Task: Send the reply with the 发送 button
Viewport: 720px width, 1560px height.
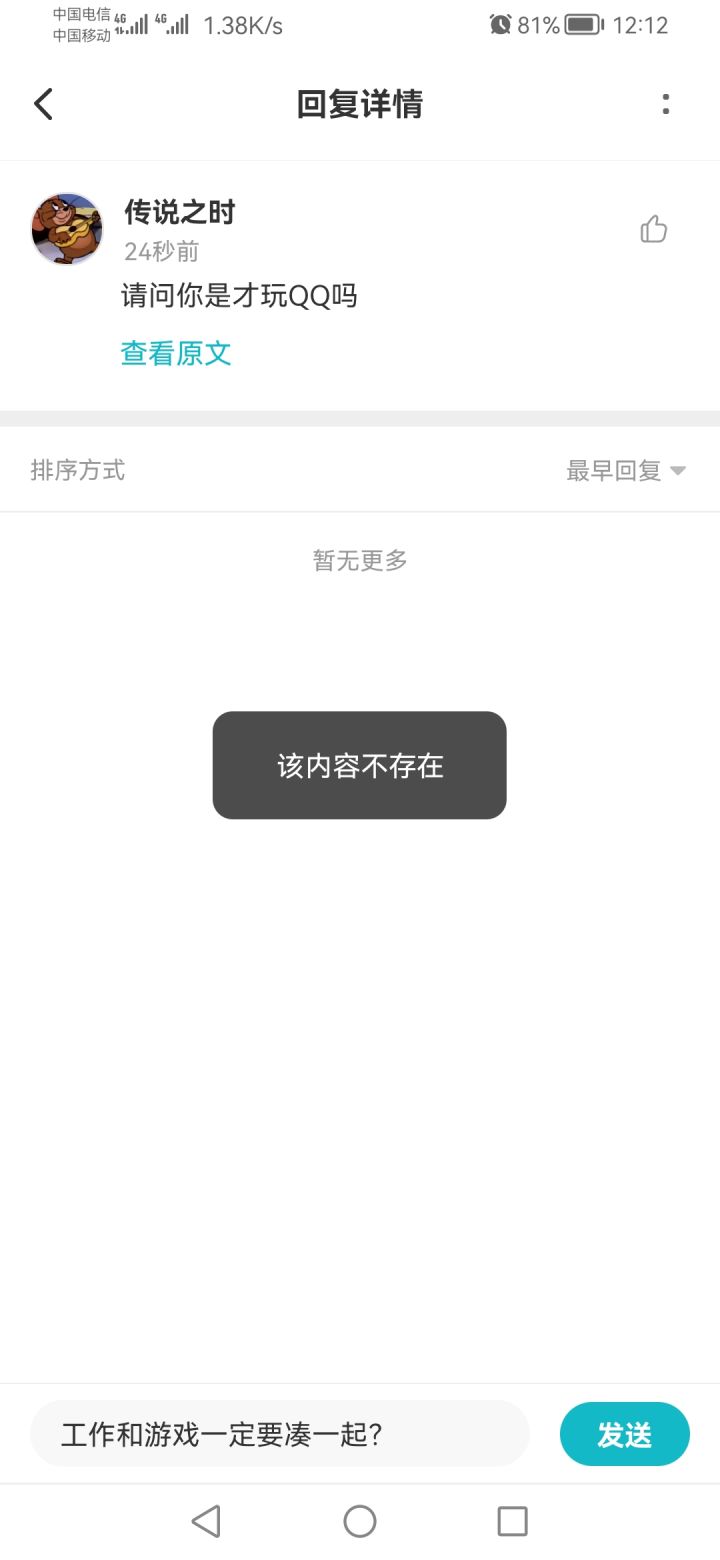Action: 624,1433
